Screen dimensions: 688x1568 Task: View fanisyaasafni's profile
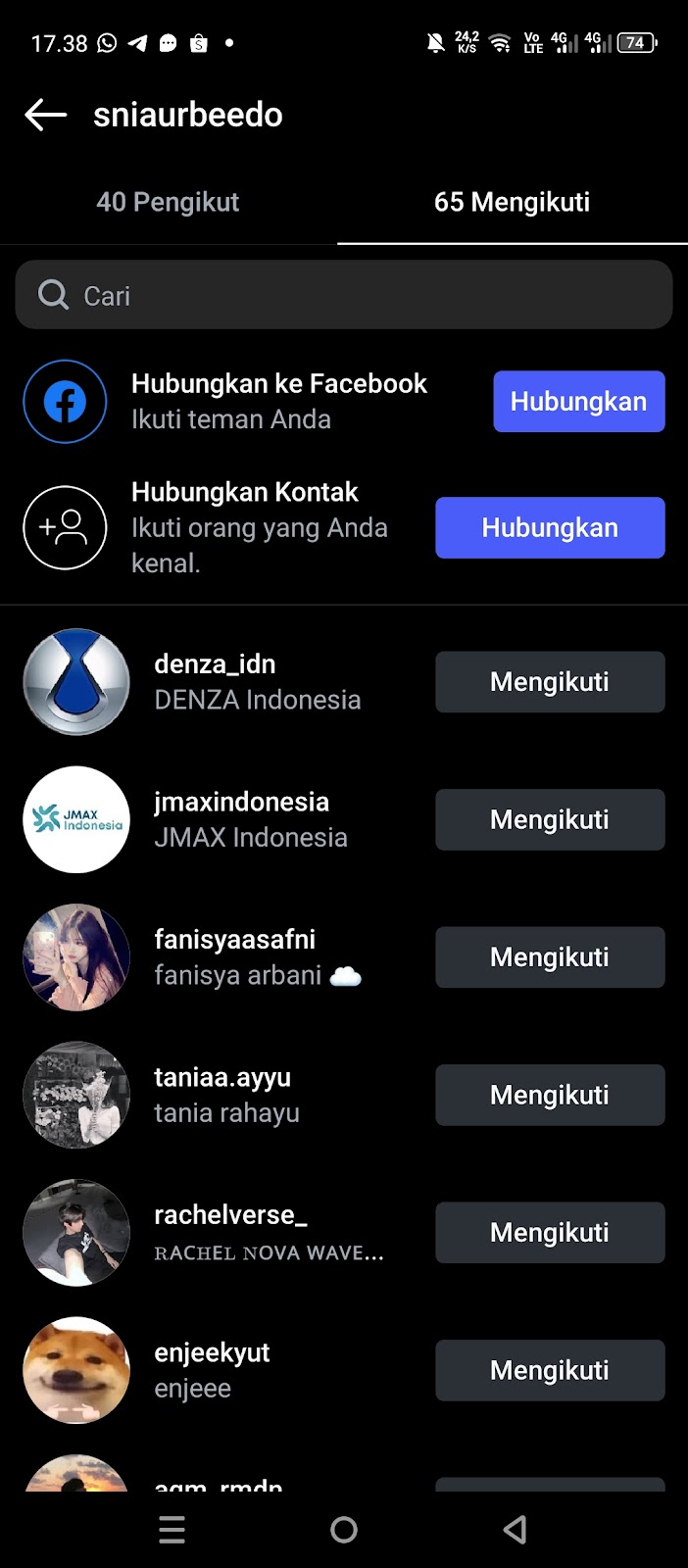click(x=234, y=939)
